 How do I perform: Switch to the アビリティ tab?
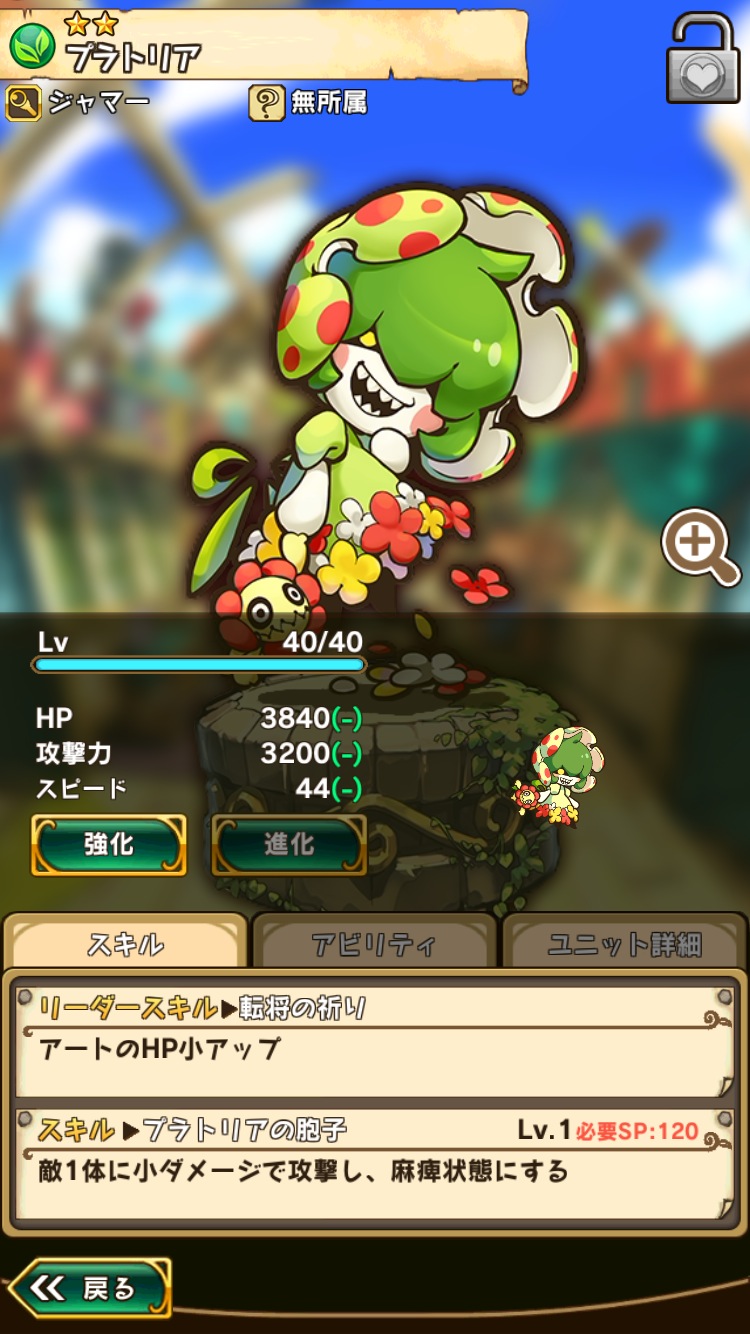pos(374,943)
